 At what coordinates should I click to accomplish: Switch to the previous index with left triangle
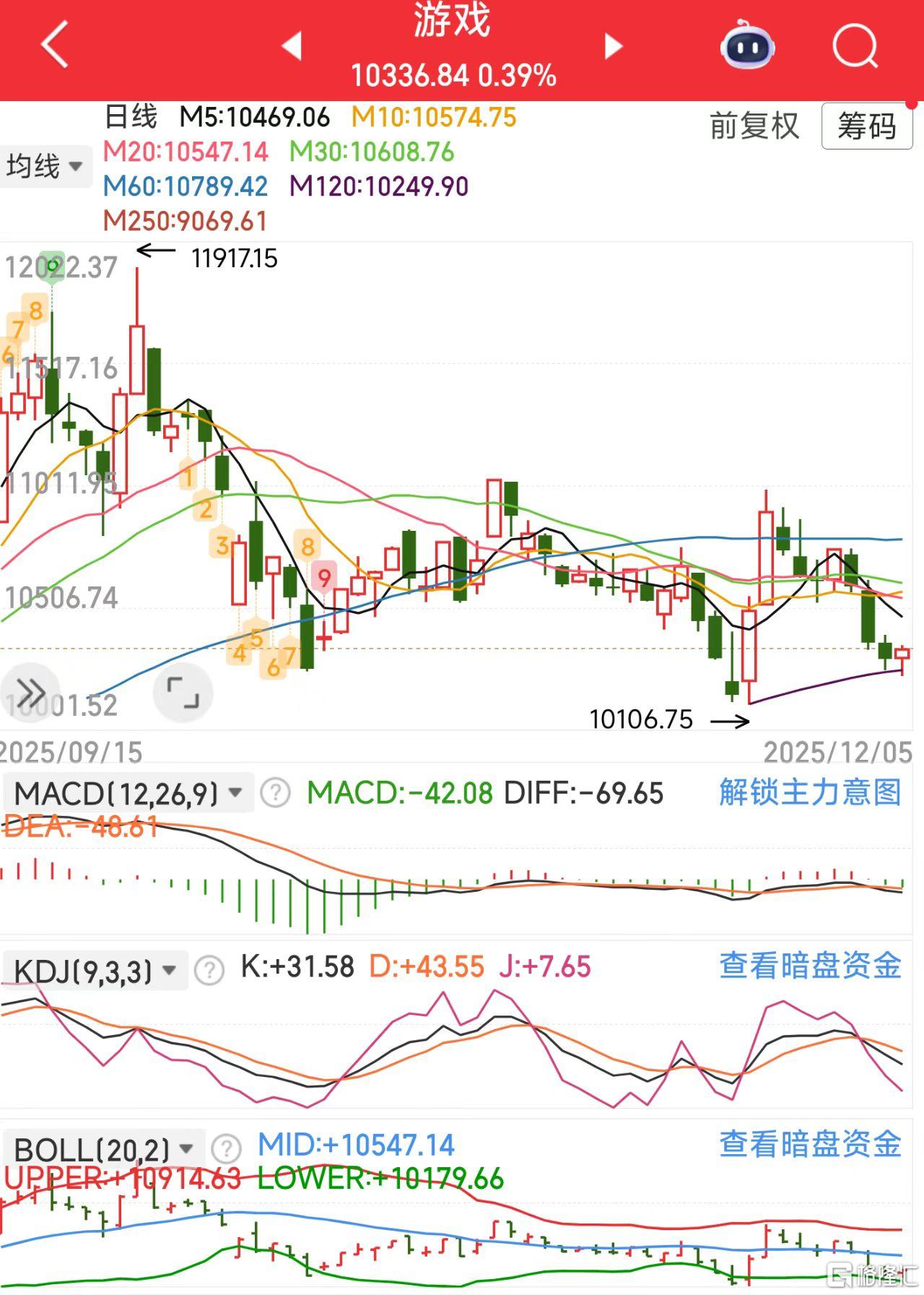292,46
